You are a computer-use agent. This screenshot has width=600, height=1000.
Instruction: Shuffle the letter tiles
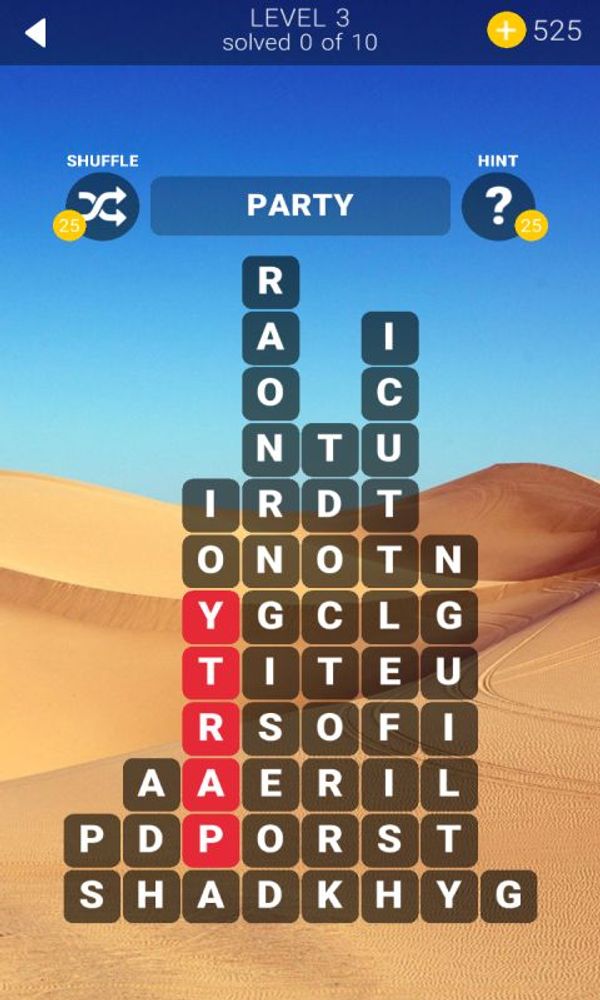102,206
